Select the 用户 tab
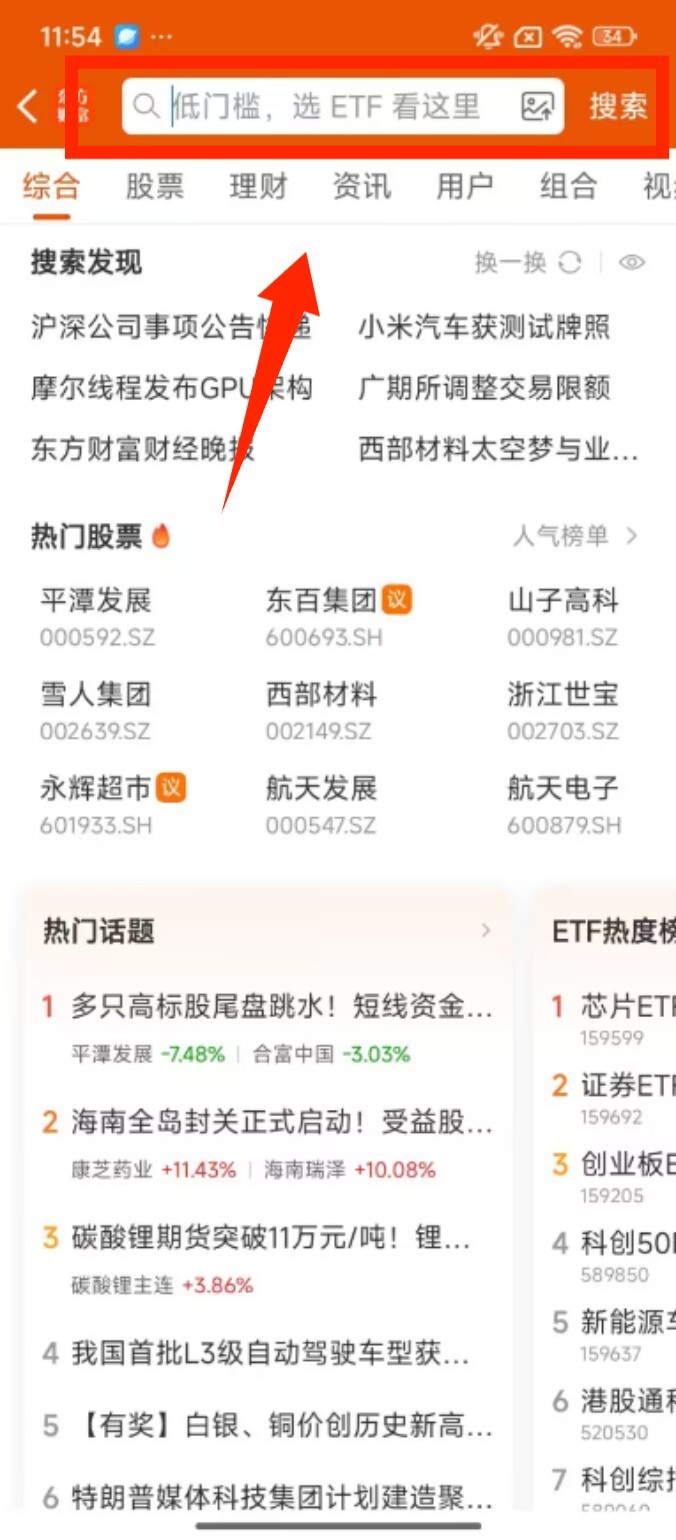The height and width of the screenshot is (1540, 676). coord(465,187)
